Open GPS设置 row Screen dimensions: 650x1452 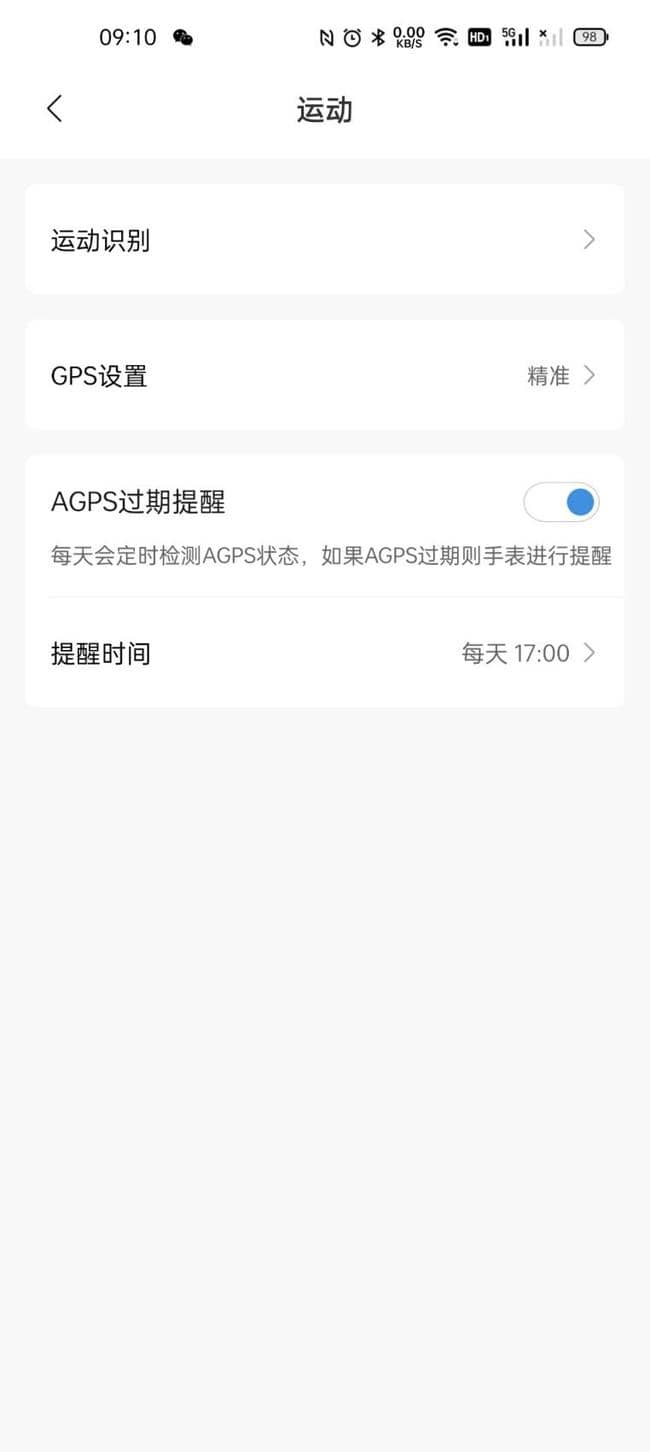click(x=324, y=376)
